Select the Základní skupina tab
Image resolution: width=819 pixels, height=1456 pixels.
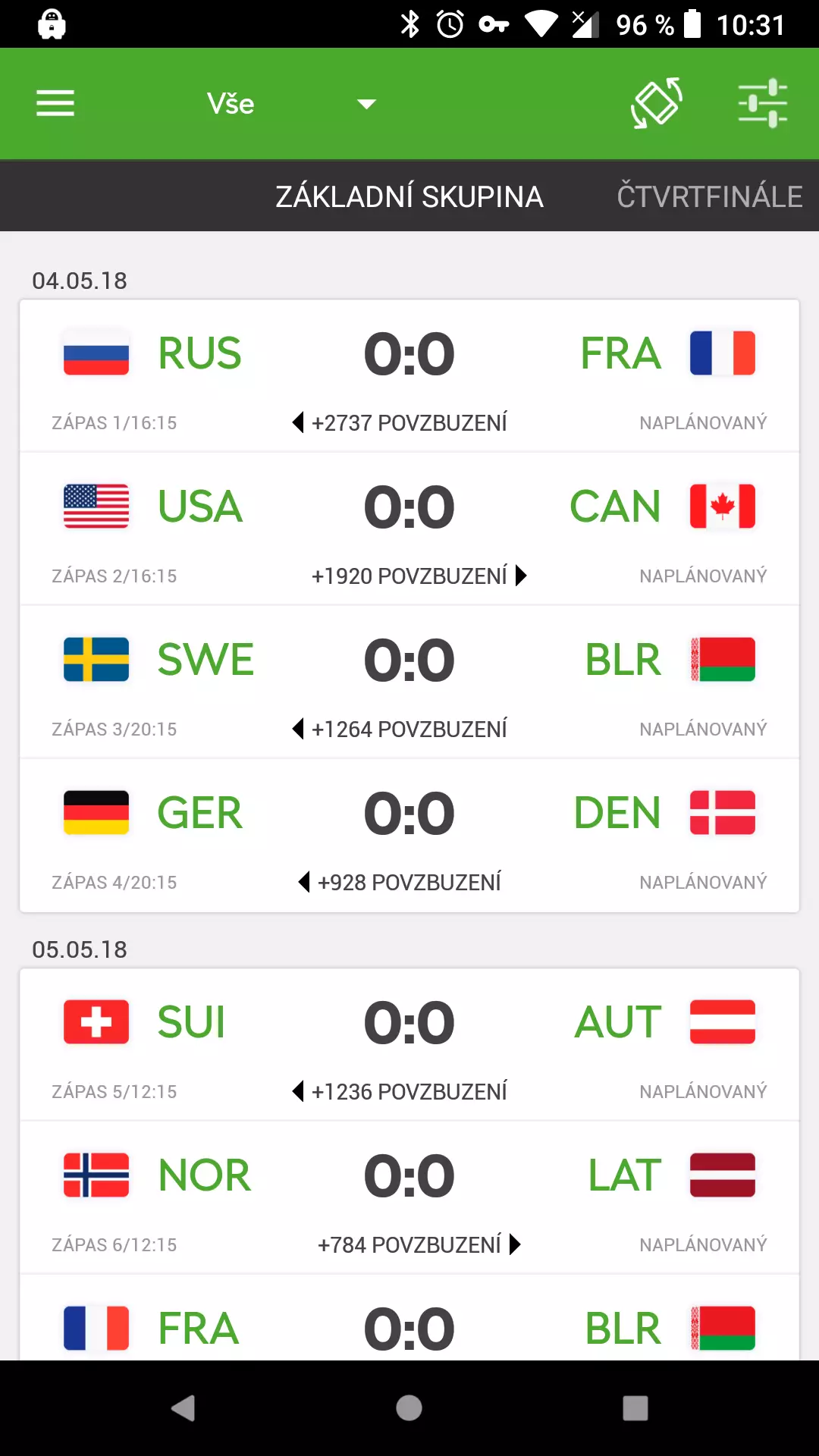coord(409,196)
